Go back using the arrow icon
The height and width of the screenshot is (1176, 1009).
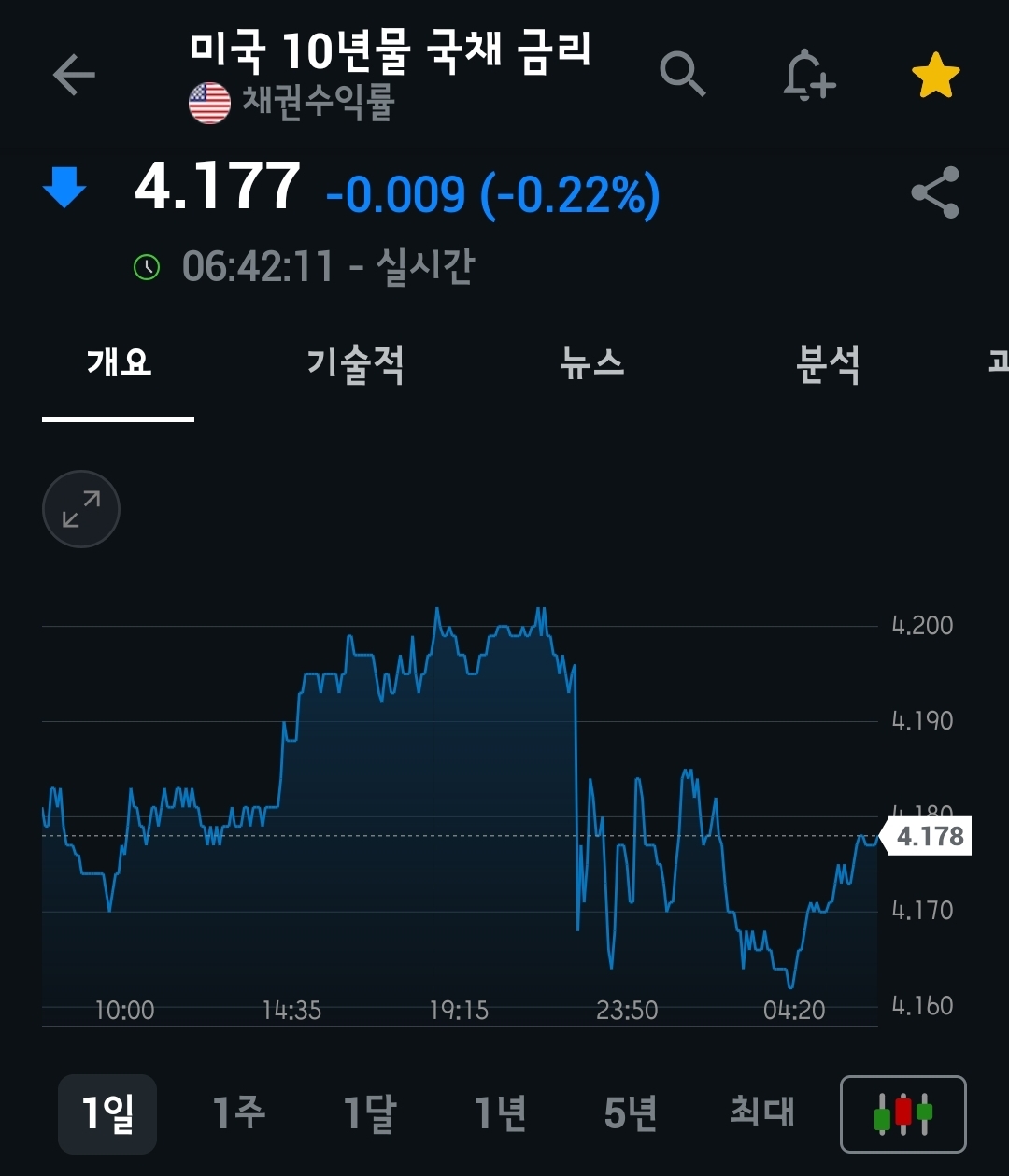coord(74,75)
